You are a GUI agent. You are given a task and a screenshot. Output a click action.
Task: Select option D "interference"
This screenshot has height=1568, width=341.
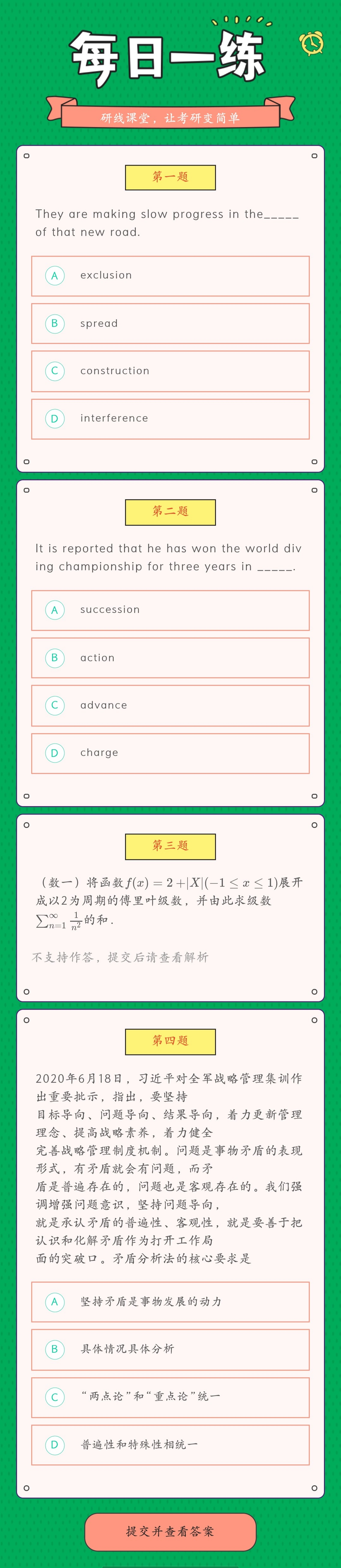(x=170, y=419)
